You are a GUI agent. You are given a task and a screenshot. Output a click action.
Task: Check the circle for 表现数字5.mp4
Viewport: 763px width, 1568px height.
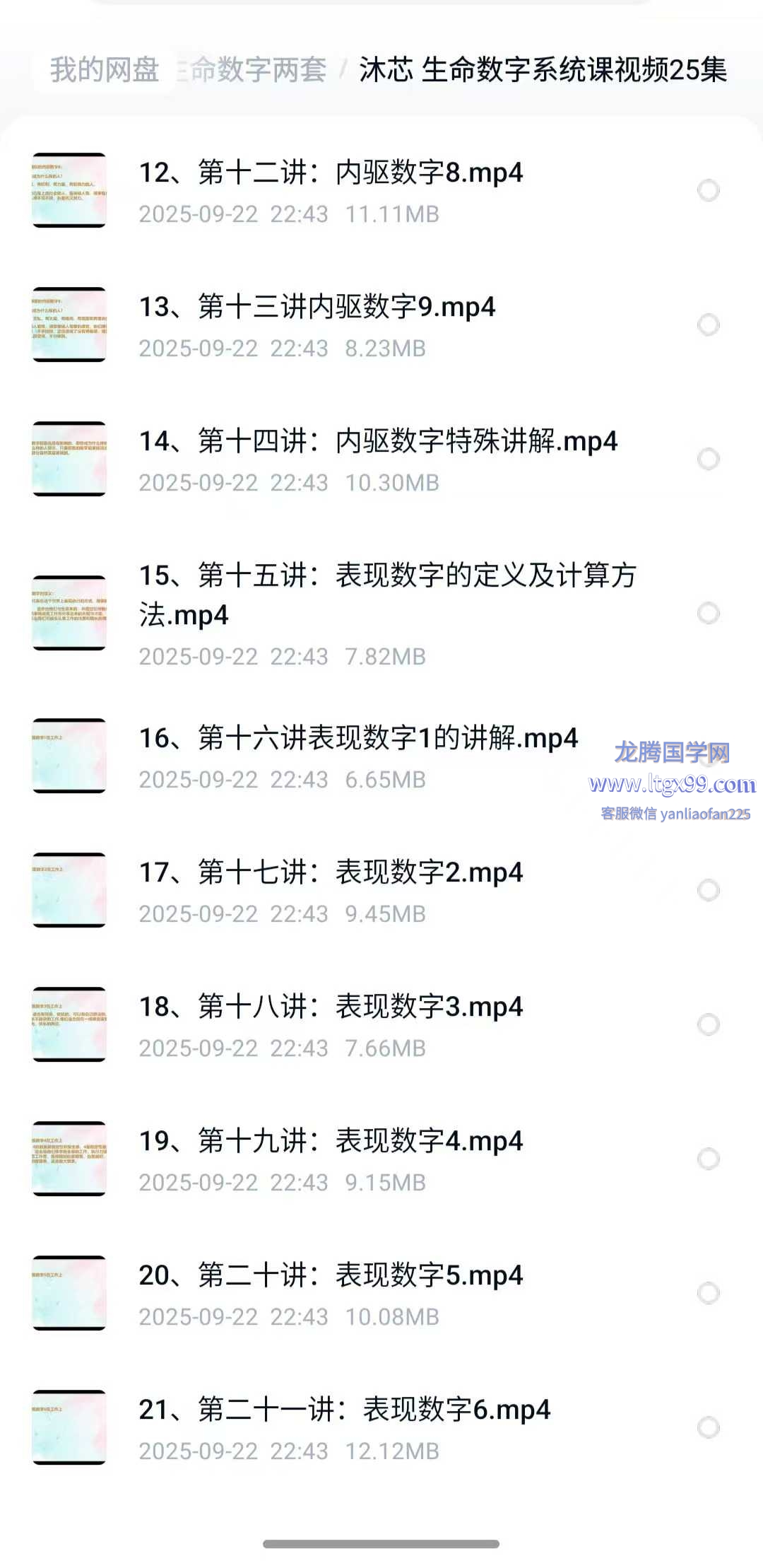708,1293
